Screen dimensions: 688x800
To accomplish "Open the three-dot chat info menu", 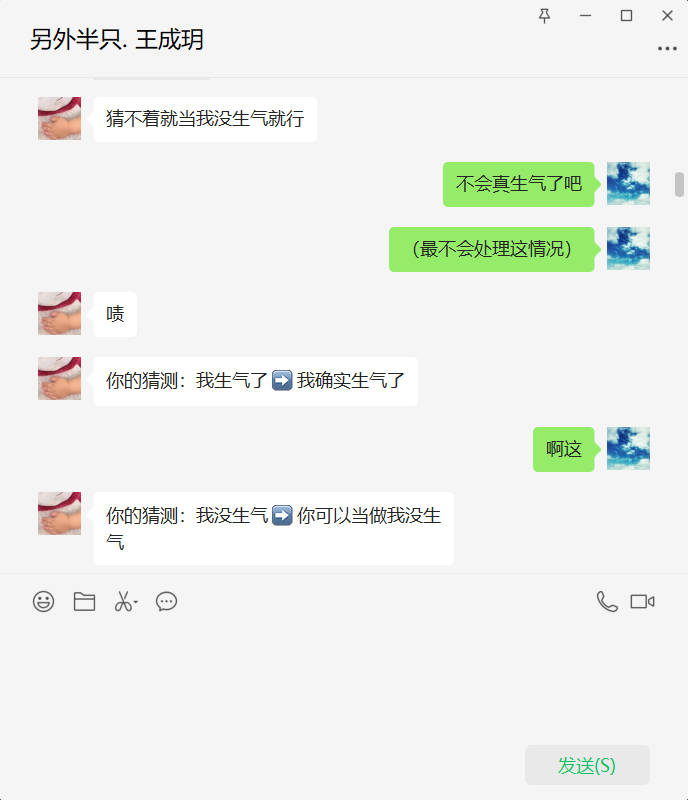I will pos(666,48).
